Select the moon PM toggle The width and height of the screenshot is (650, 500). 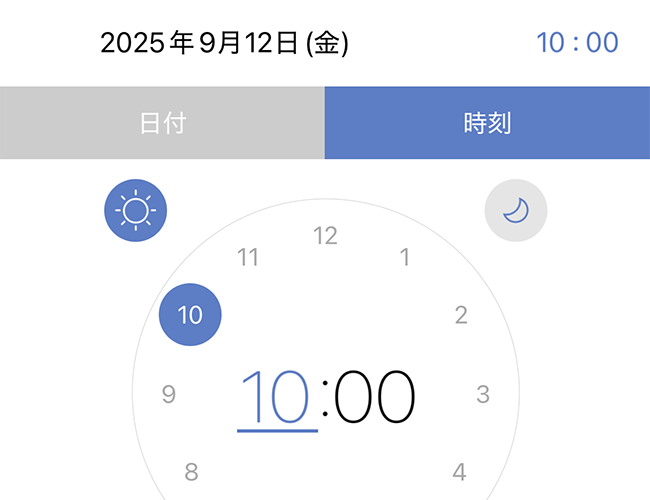tap(516, 211)
